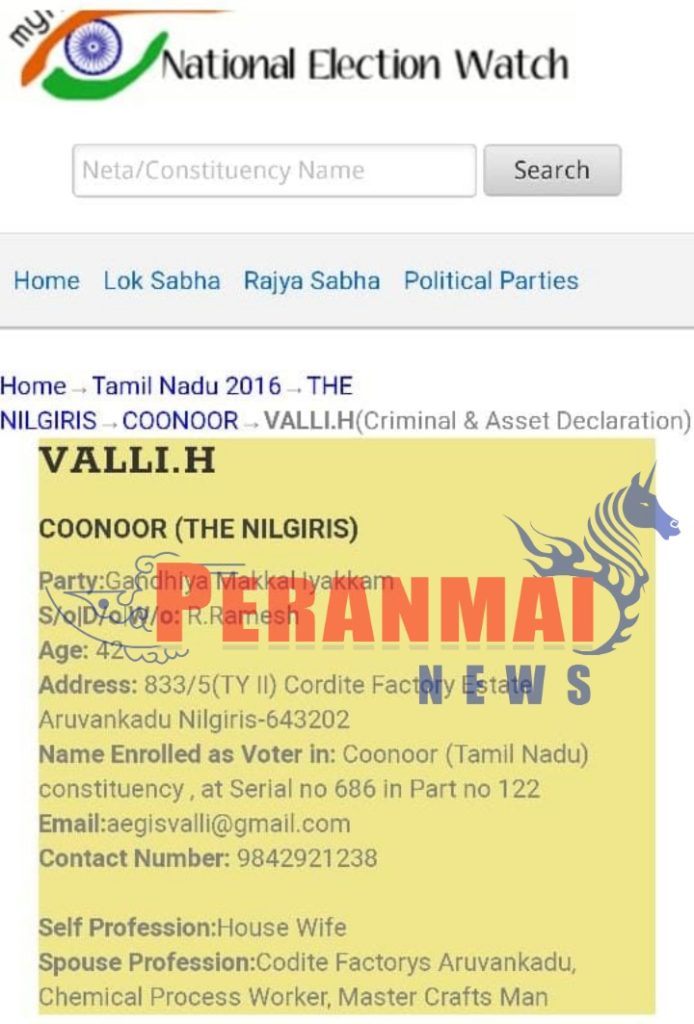This screenshot has width=694, height=1024.
Task: Tap the Neta/Constituency Name search field
Action: pos(273,170)
